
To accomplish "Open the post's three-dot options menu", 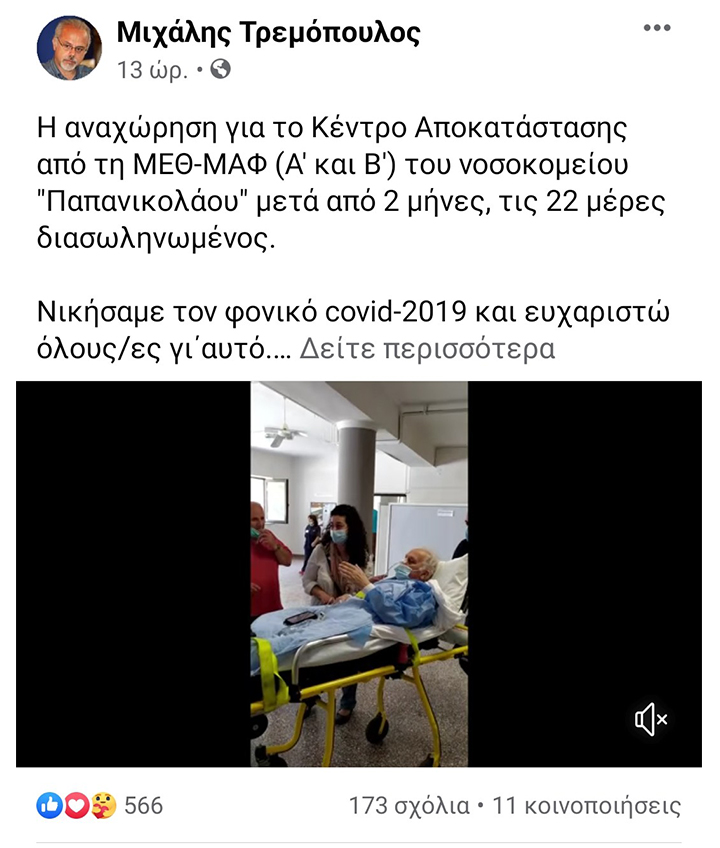I will pyautogui.click(x=656, y=28).
